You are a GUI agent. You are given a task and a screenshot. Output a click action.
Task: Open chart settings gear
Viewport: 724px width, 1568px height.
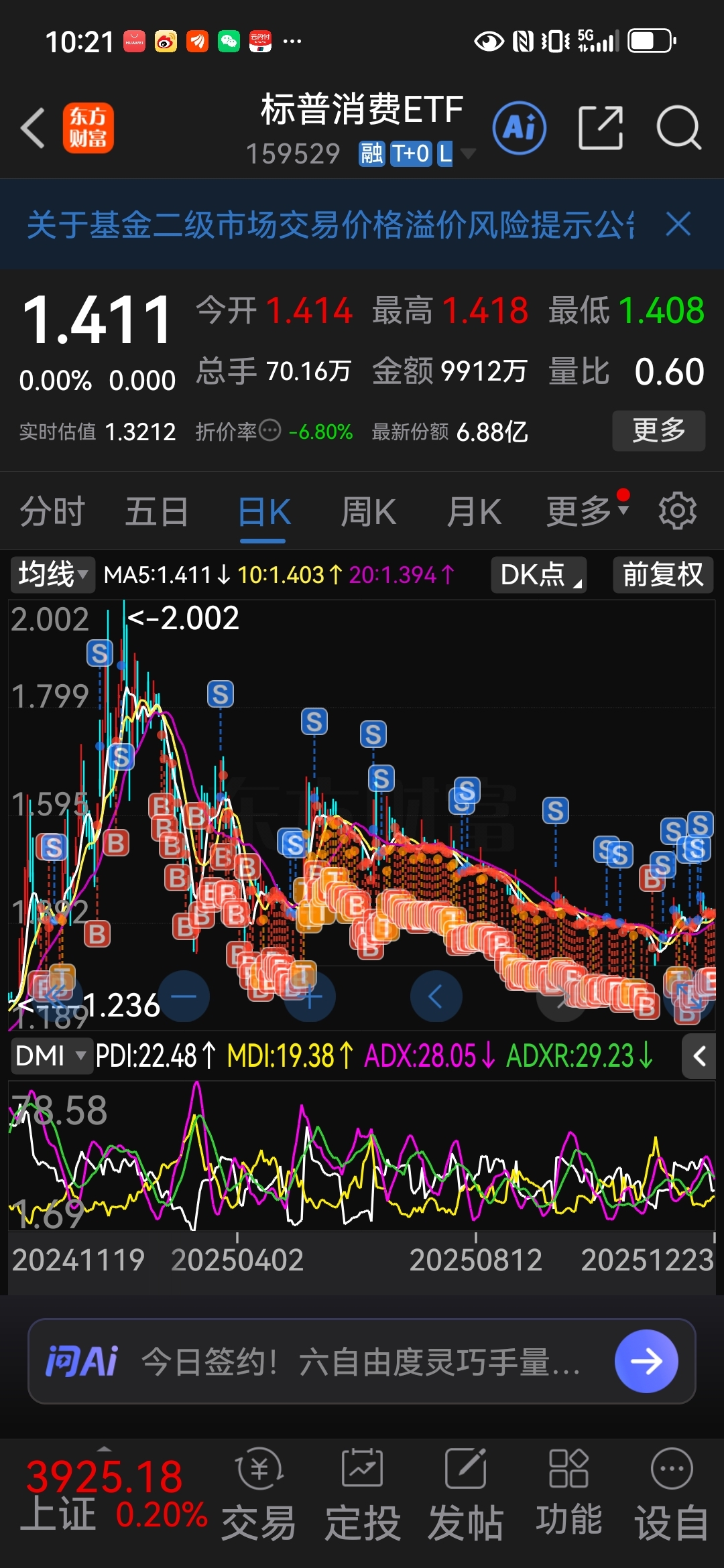point(677,512)
